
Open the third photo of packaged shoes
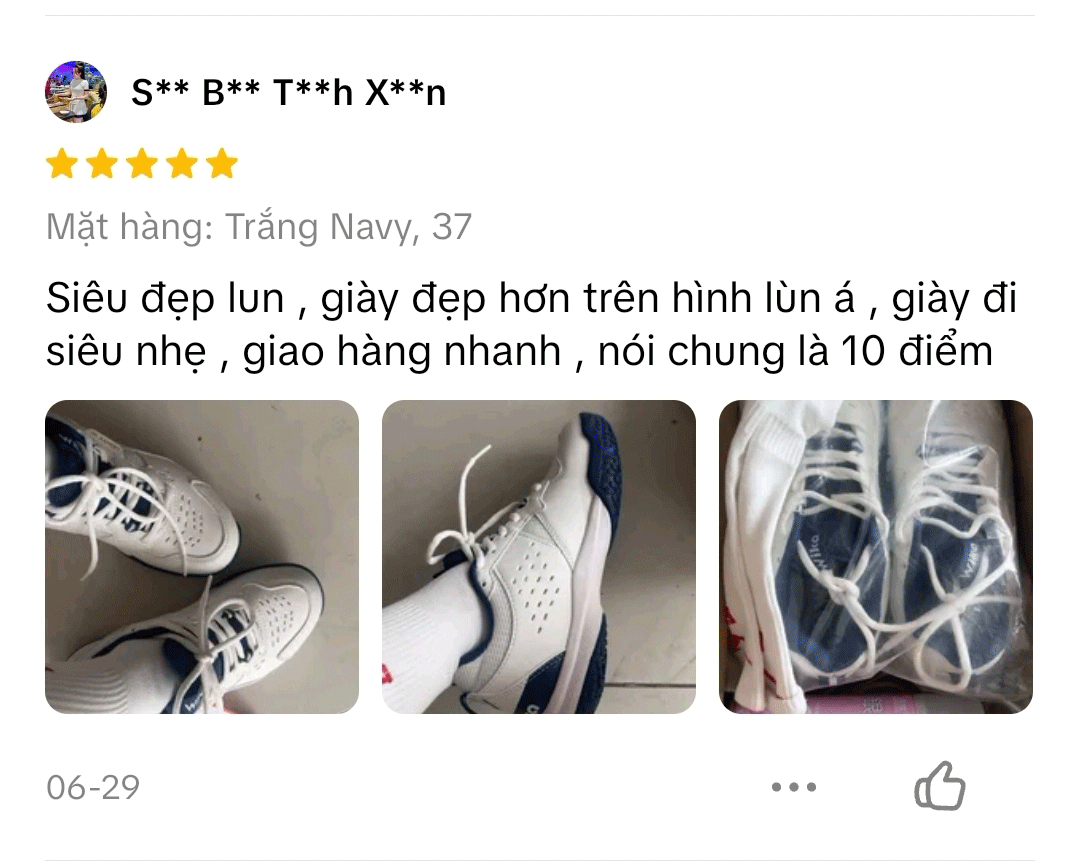coord(875,557)
